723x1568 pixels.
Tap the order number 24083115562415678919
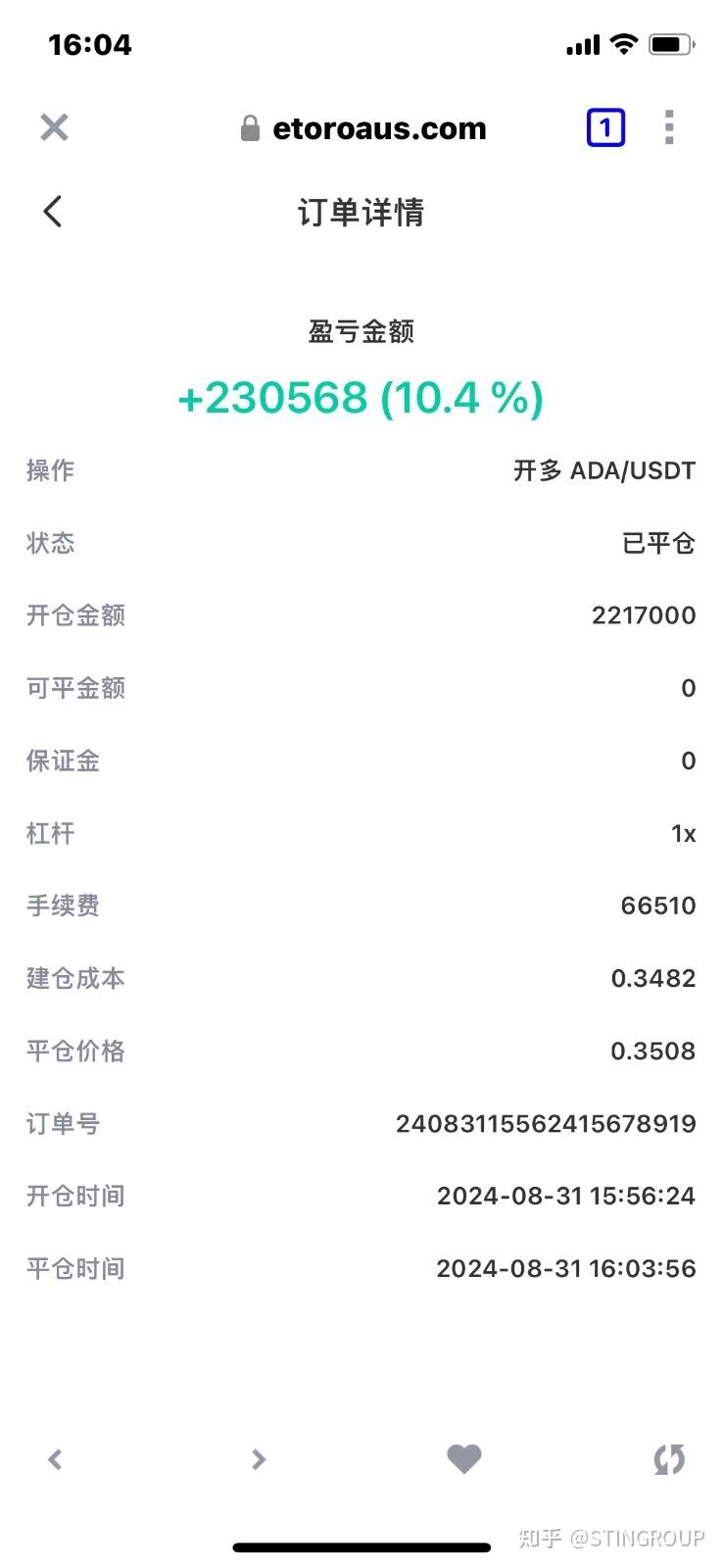click(547, 1123)
